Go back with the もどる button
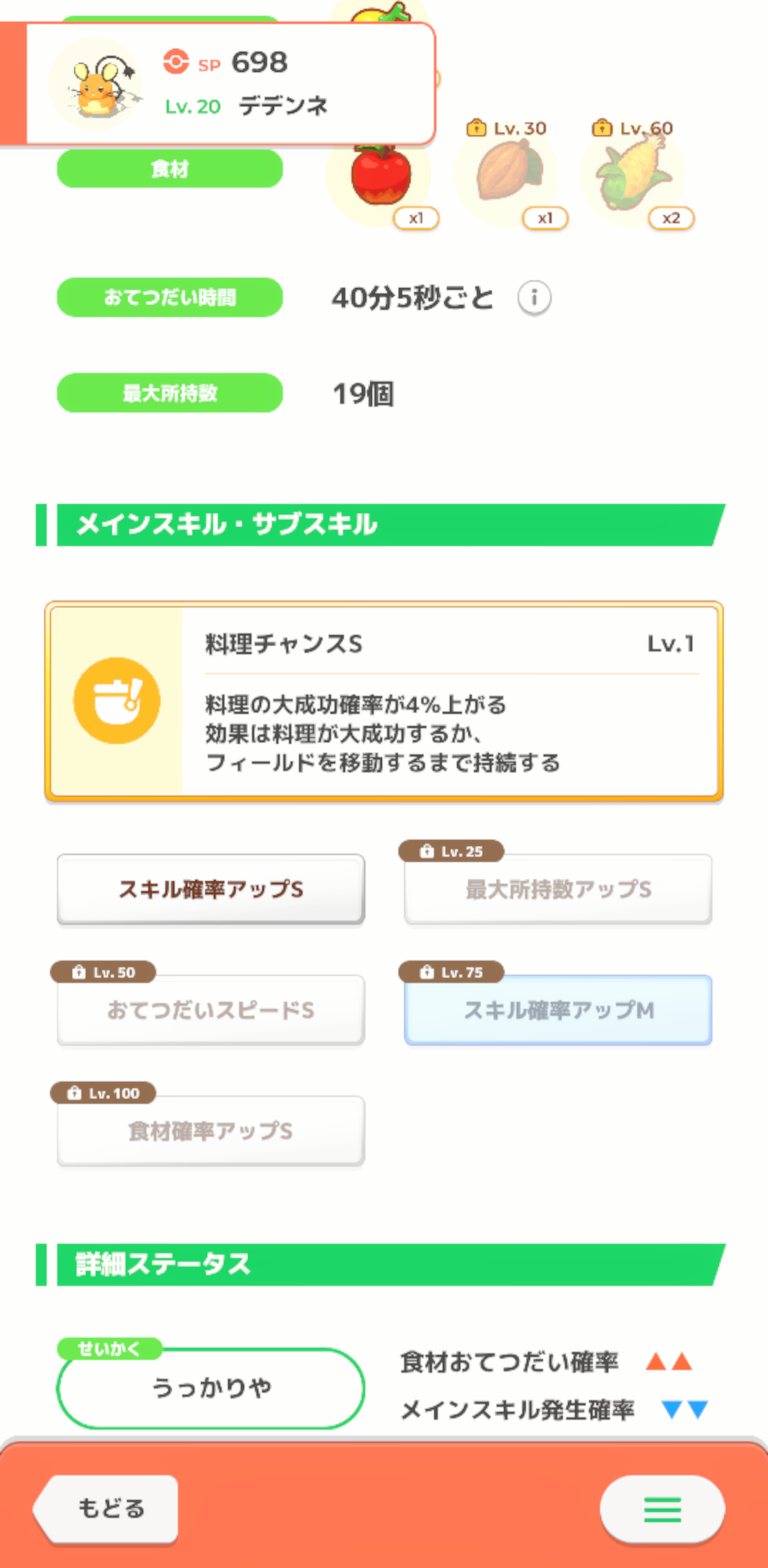The image size is (768, 1568). 107,1508
